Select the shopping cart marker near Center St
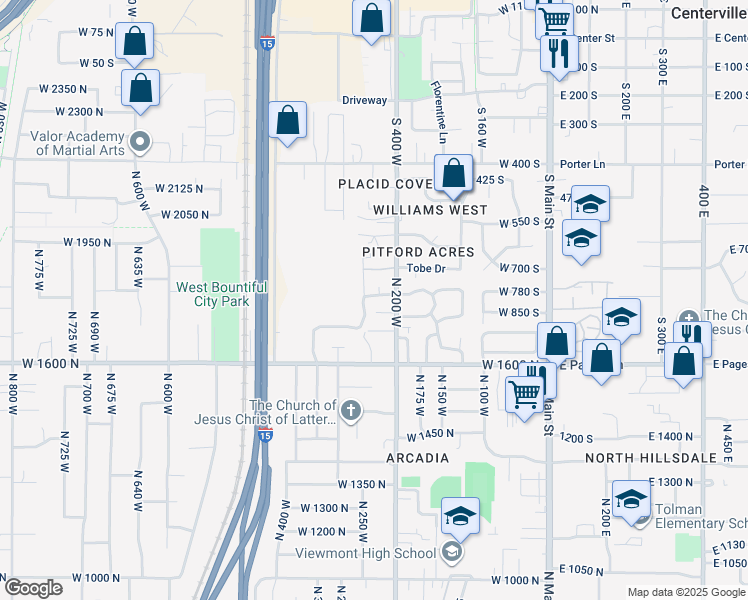The image size is (748, 600). click(554, 21)
